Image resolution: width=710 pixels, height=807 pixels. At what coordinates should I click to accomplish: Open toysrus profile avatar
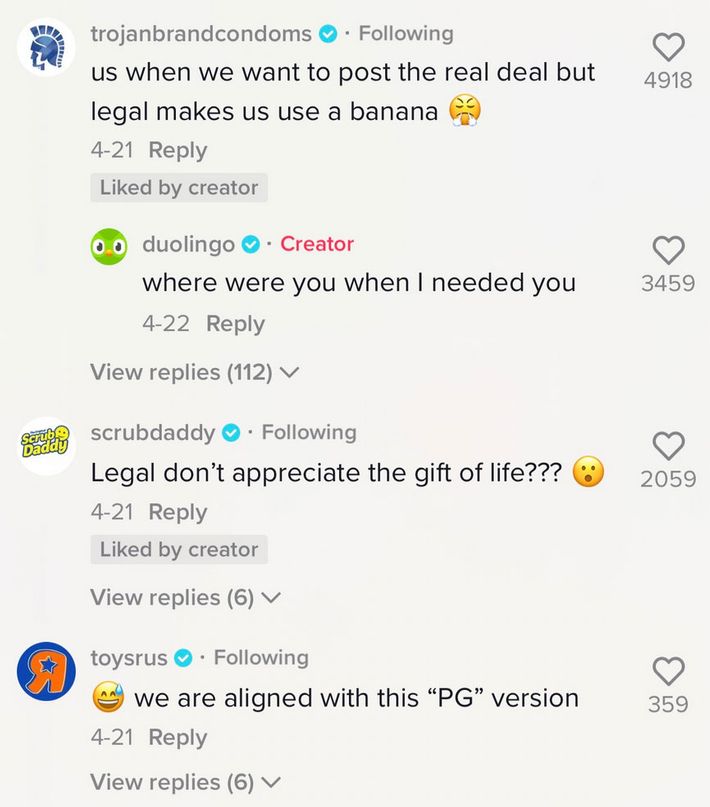click(x=47, y=673)
